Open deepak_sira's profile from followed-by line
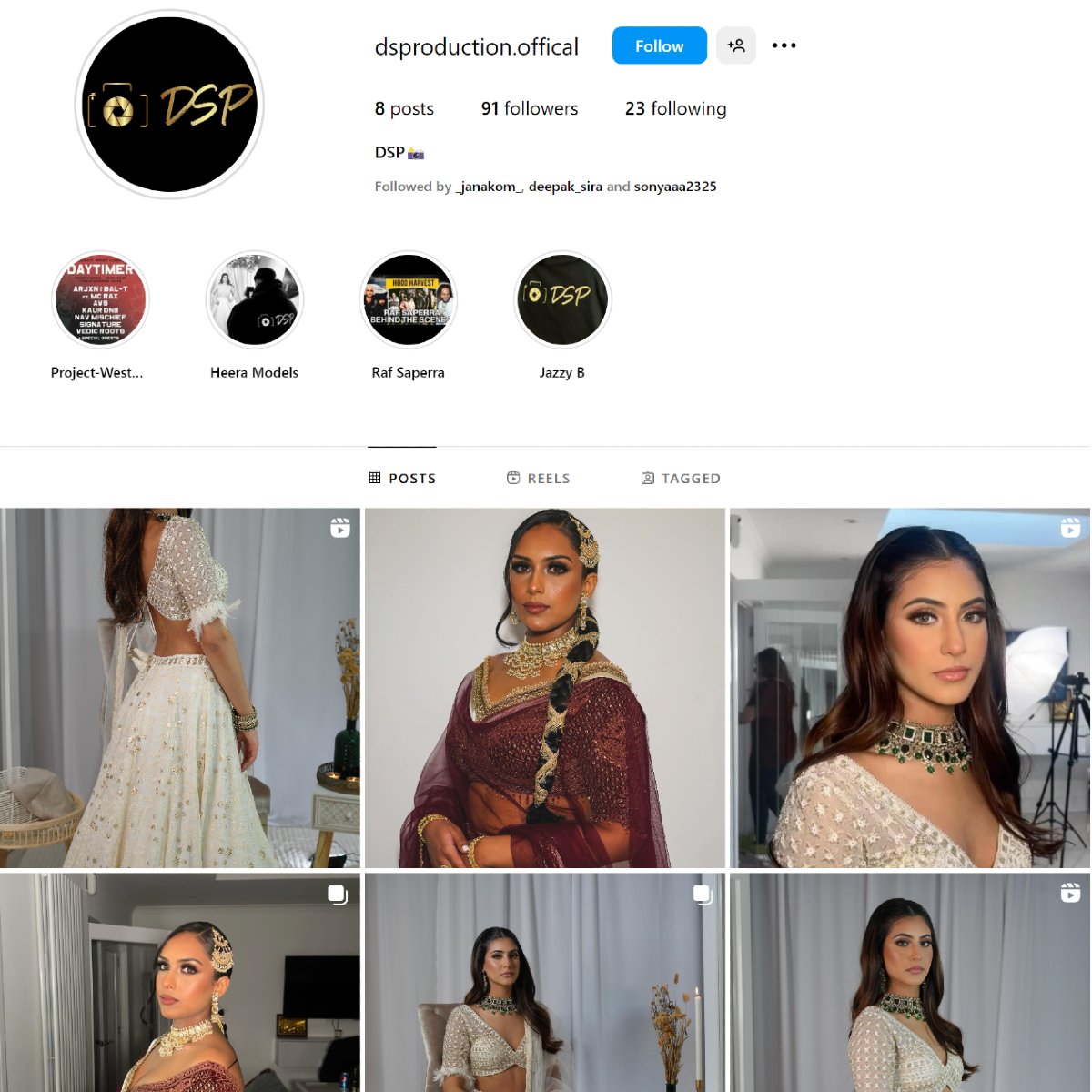This screenshot has height=1092, width=1092. (565, 187)
